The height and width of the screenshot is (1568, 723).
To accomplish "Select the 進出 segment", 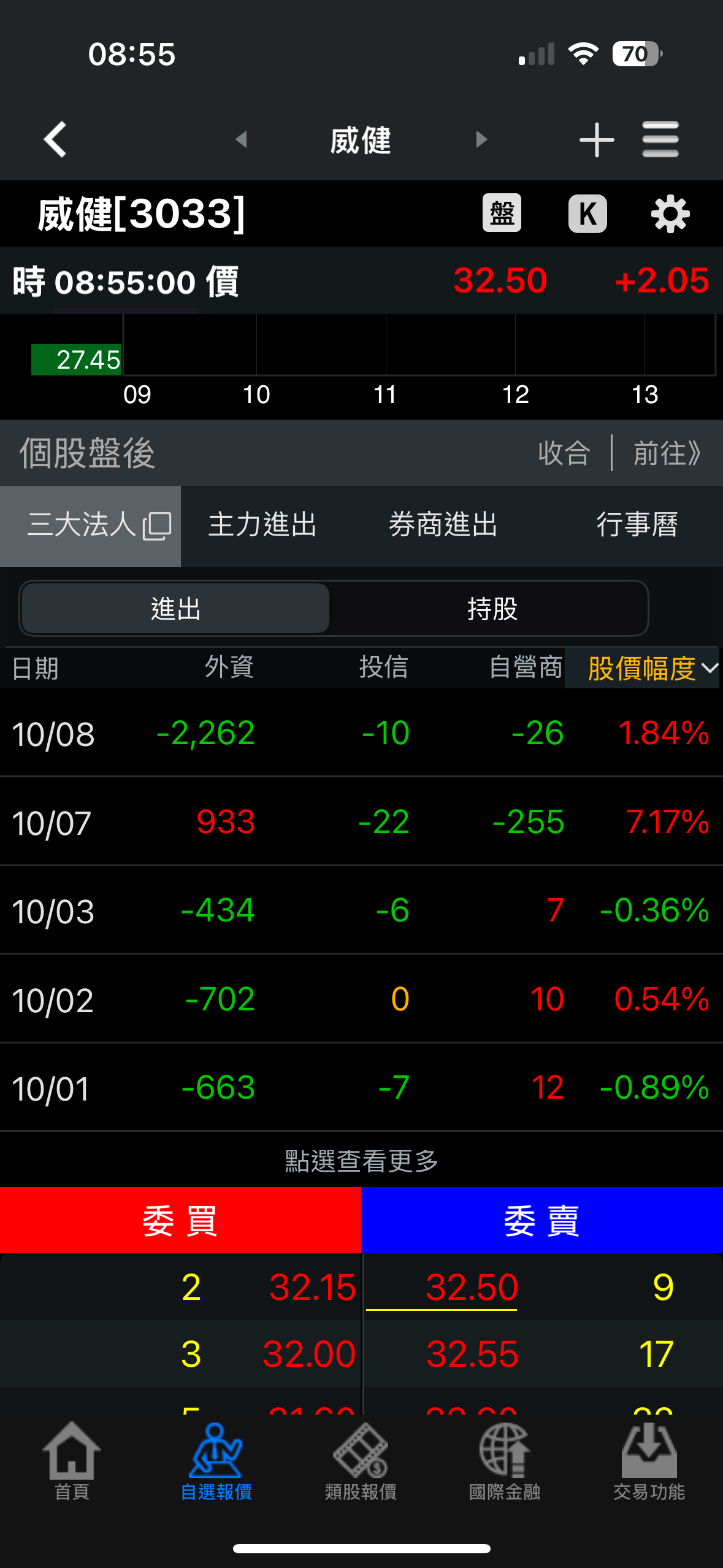I will (x=175, y=609).
